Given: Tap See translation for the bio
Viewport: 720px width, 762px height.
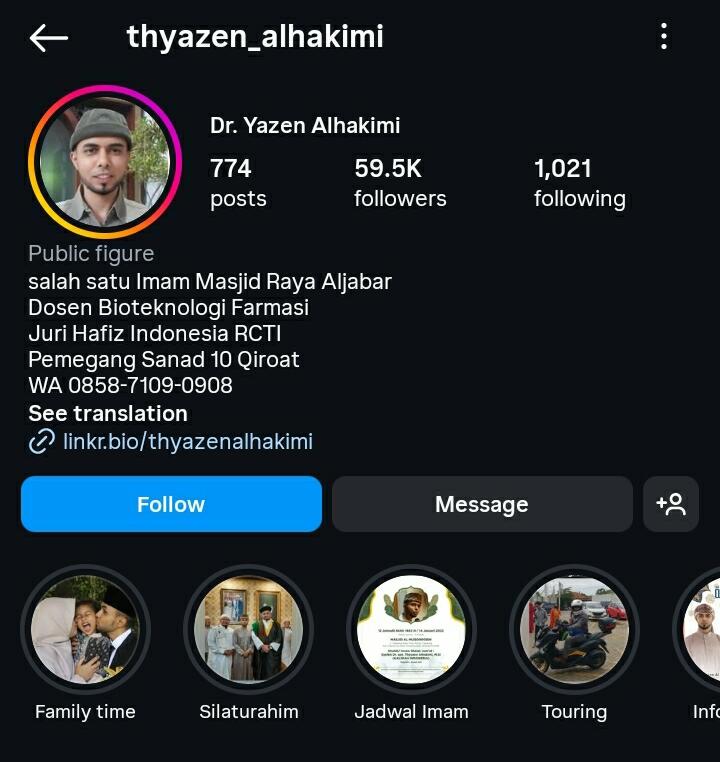Looking at the screenshot, I should [108, 413].
